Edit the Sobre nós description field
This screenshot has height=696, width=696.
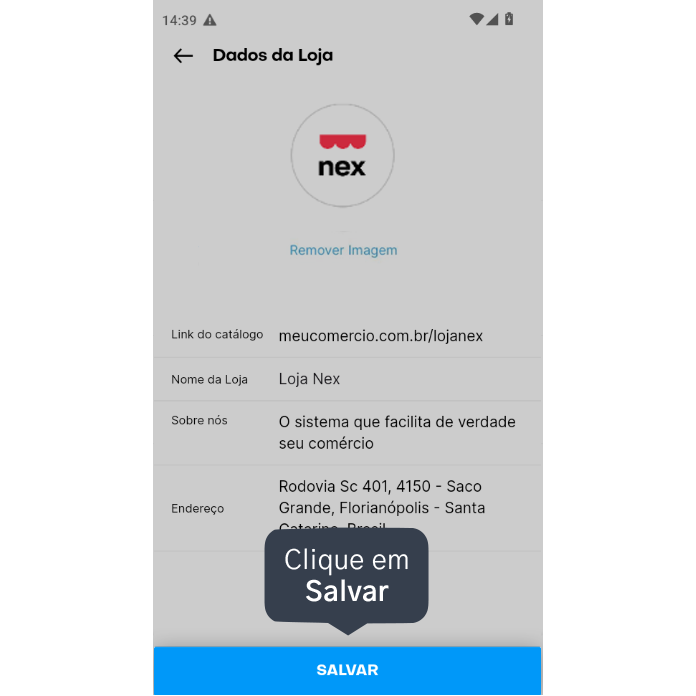coord(397,432)
